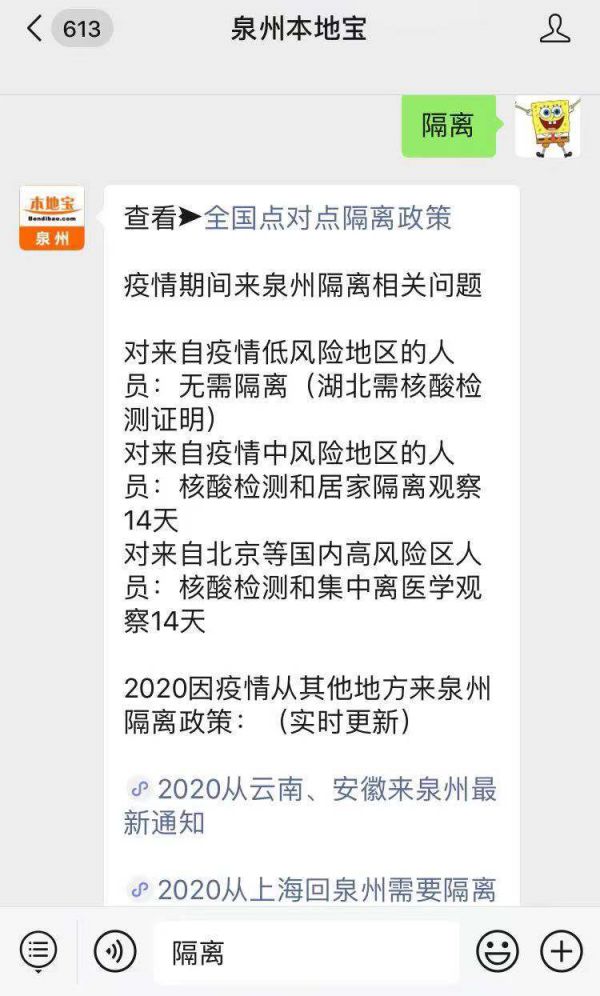Screen dimensions: 600x996
Task: Switch to voice input mode
Action: pyautogui.click(x=115, y=952)
